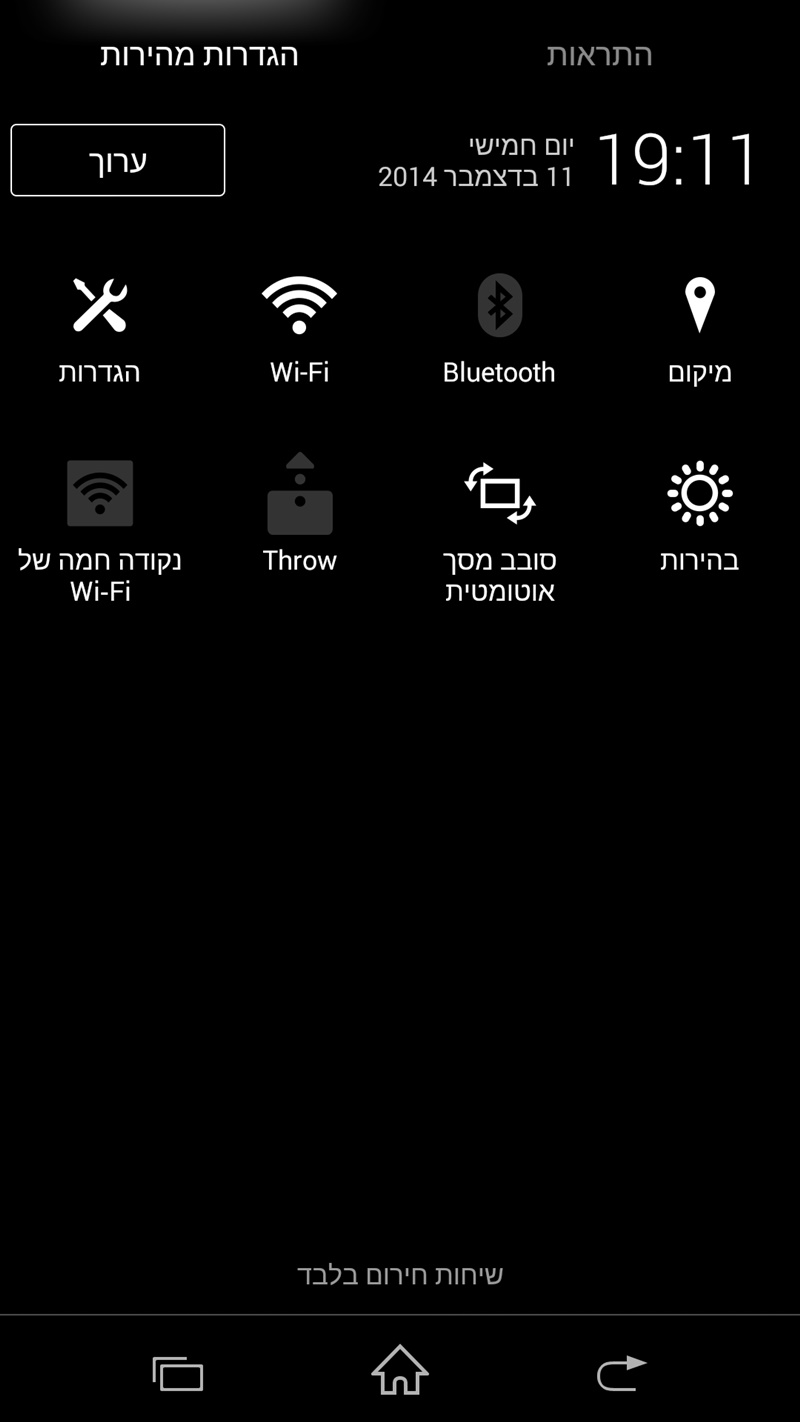The image size is (800, 1422).
Task: Switch to the התראות (notifications) tab
Action: (599, 55)
